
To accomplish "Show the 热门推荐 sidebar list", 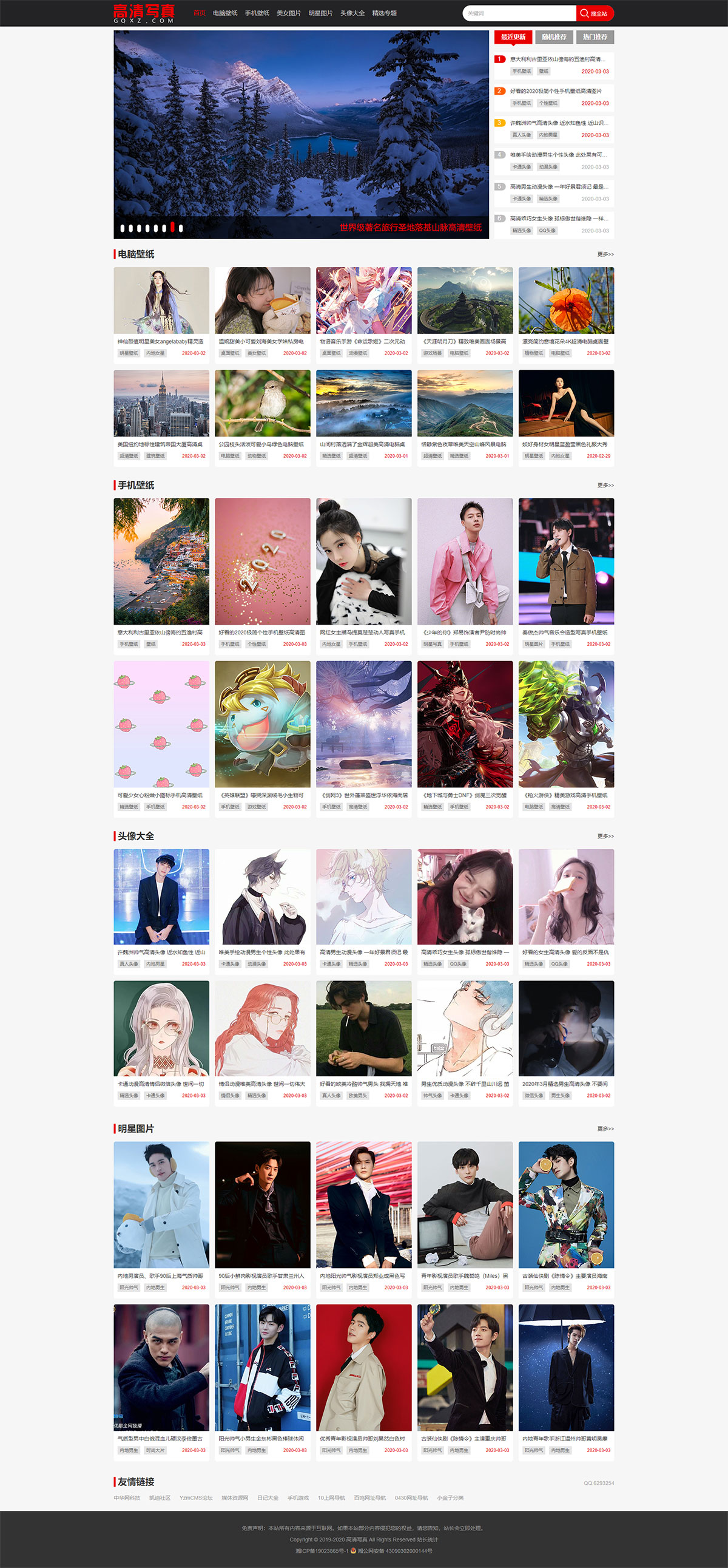I will click(x=595, y=37).
